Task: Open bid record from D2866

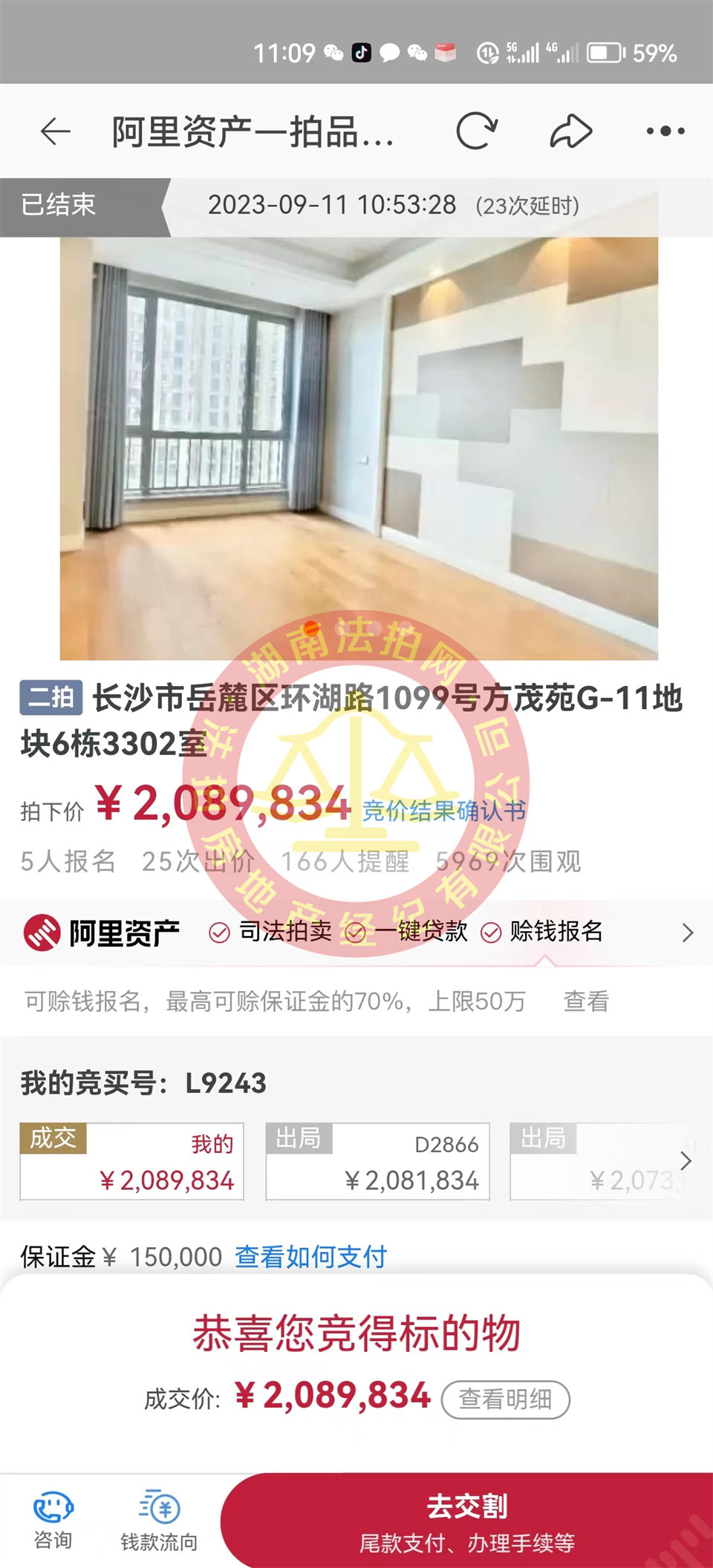Action: coord(377,1162)
